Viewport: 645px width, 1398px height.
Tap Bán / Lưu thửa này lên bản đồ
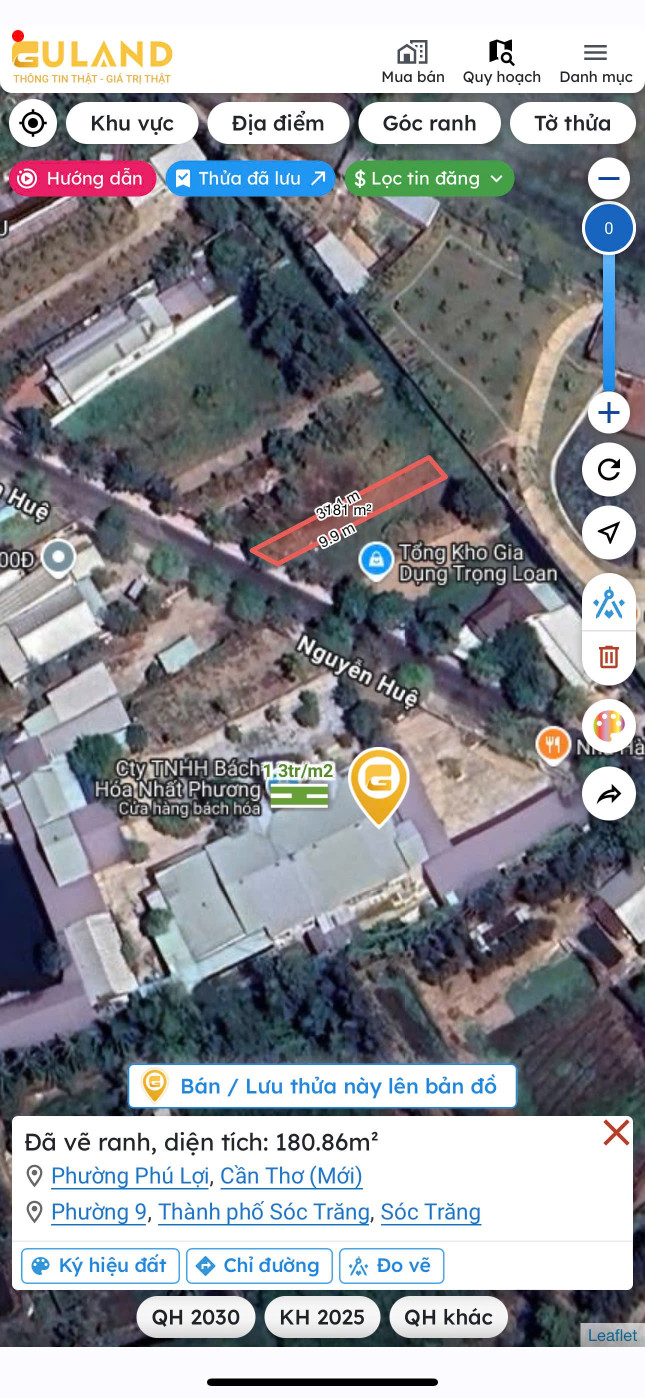tap(322, 1086)
